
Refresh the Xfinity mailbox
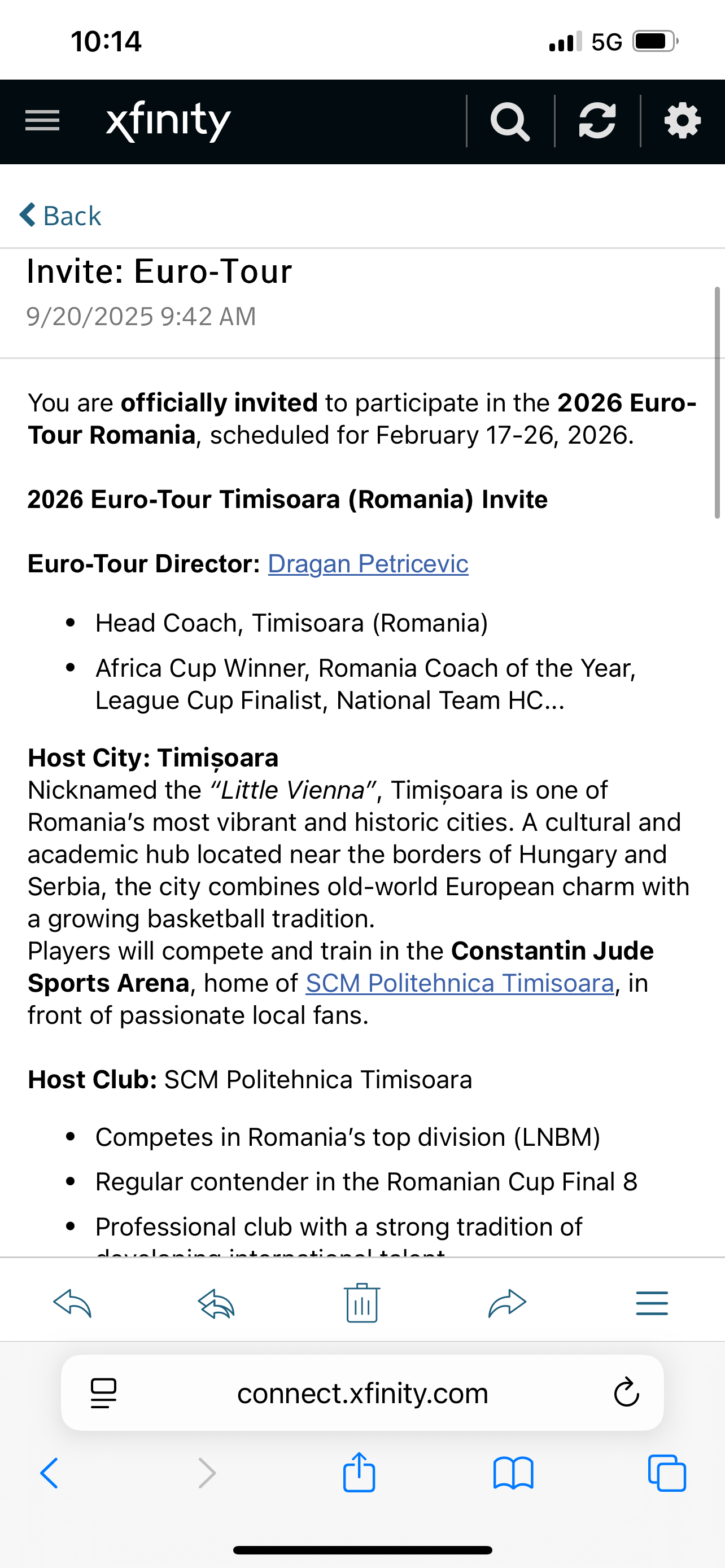[x=597, y=121]
